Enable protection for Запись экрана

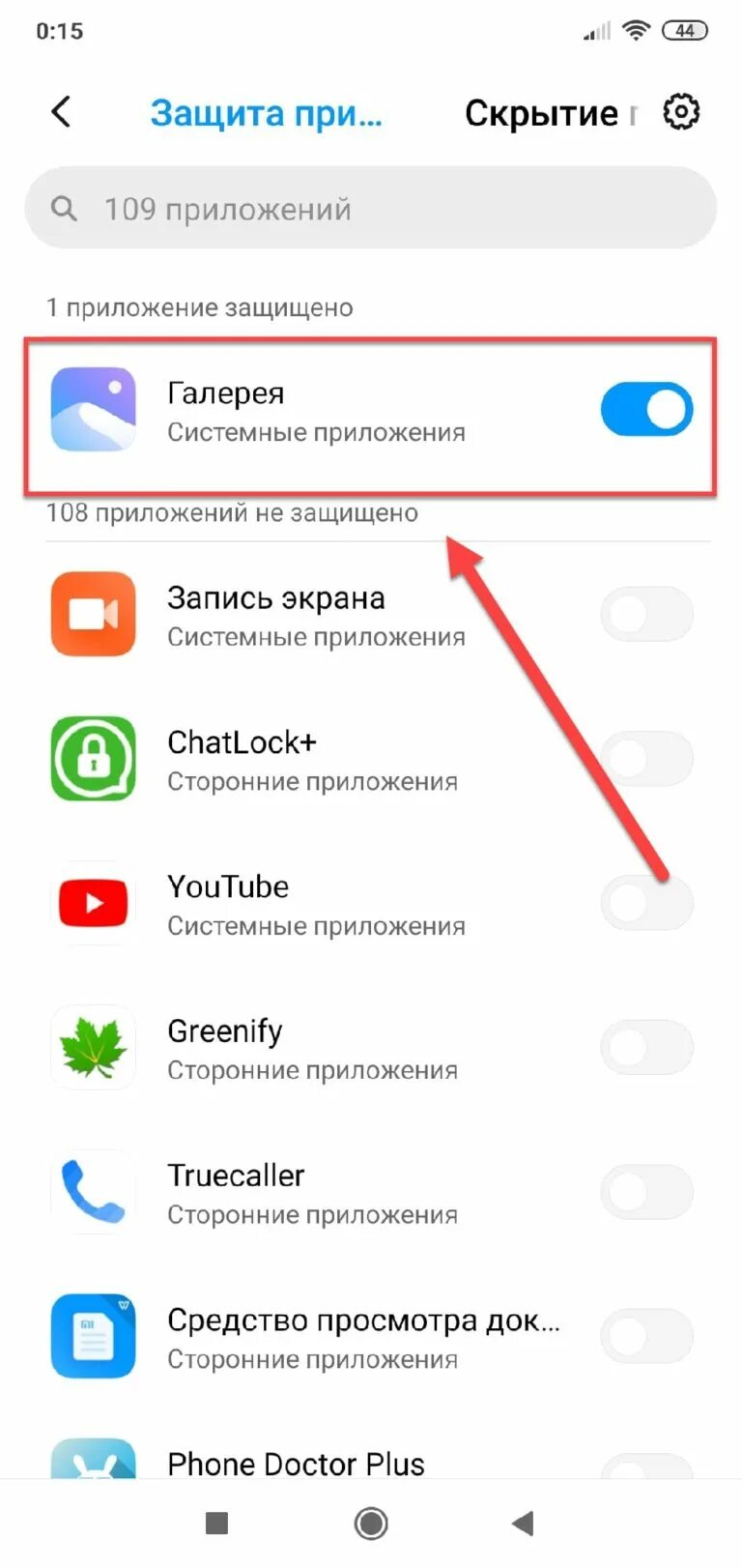(646, 614)
